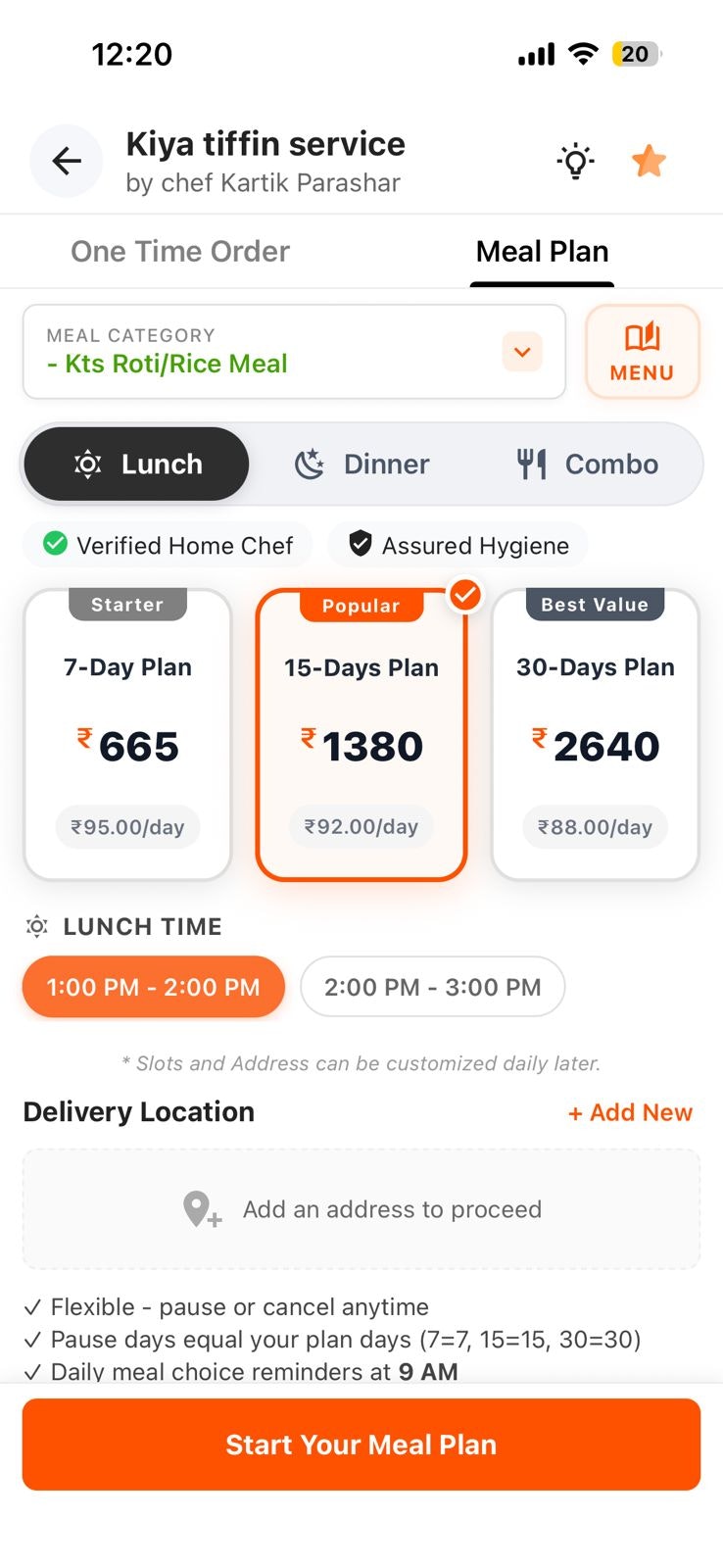Tap the battery indicator showing 20
Viewport: 723px width, 1568px height.
635,54
